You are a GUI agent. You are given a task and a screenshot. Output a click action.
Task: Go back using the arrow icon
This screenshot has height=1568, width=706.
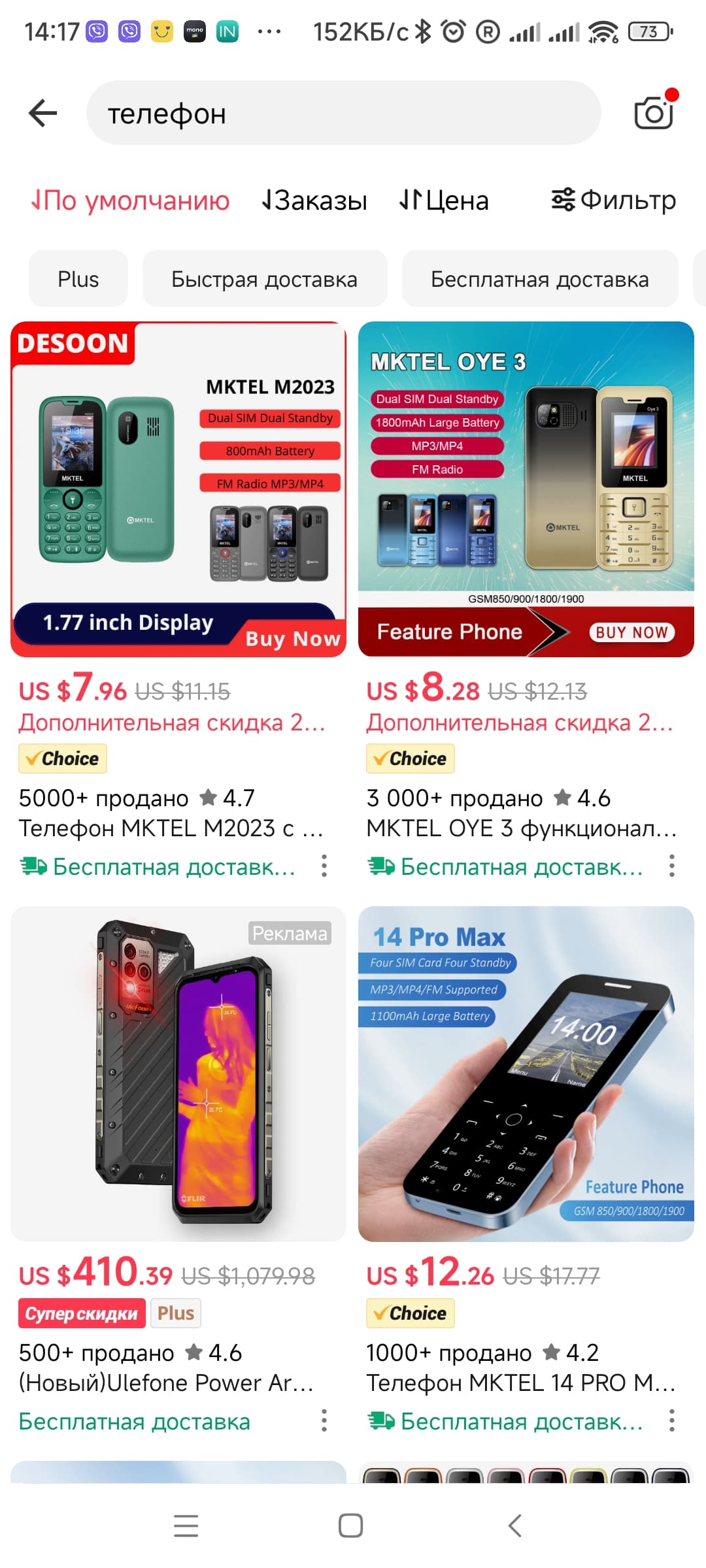click(x=43, y=113)
